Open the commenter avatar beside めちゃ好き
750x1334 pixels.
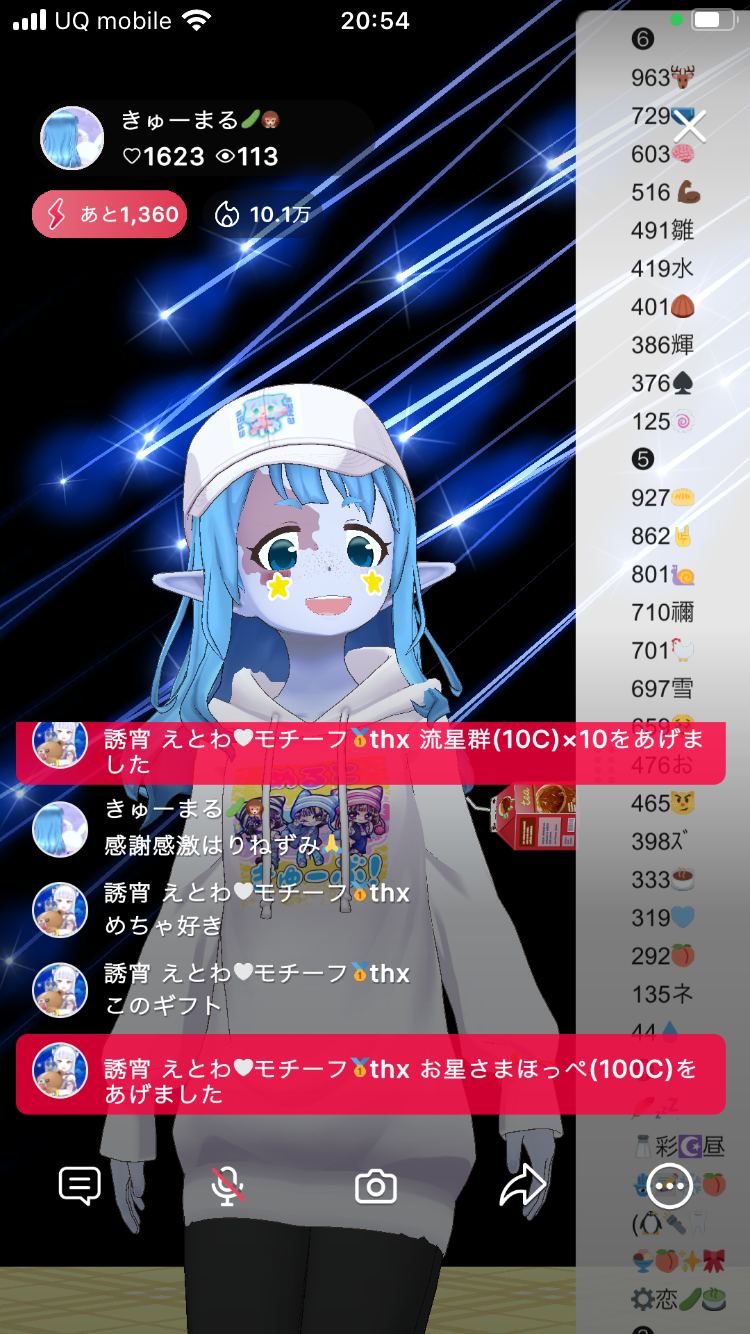coord(60,909)
